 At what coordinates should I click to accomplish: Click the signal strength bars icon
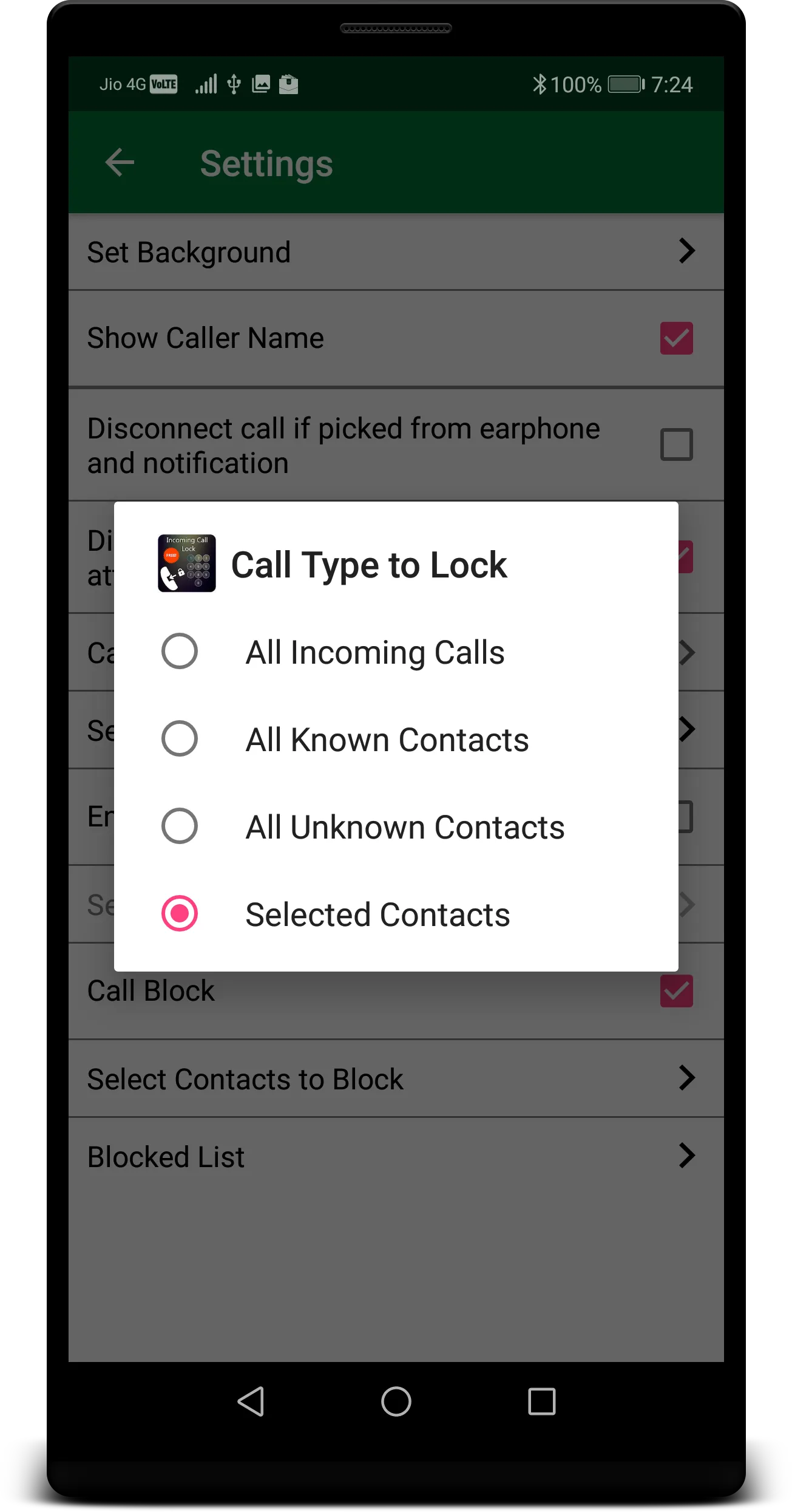click(206, 84)
